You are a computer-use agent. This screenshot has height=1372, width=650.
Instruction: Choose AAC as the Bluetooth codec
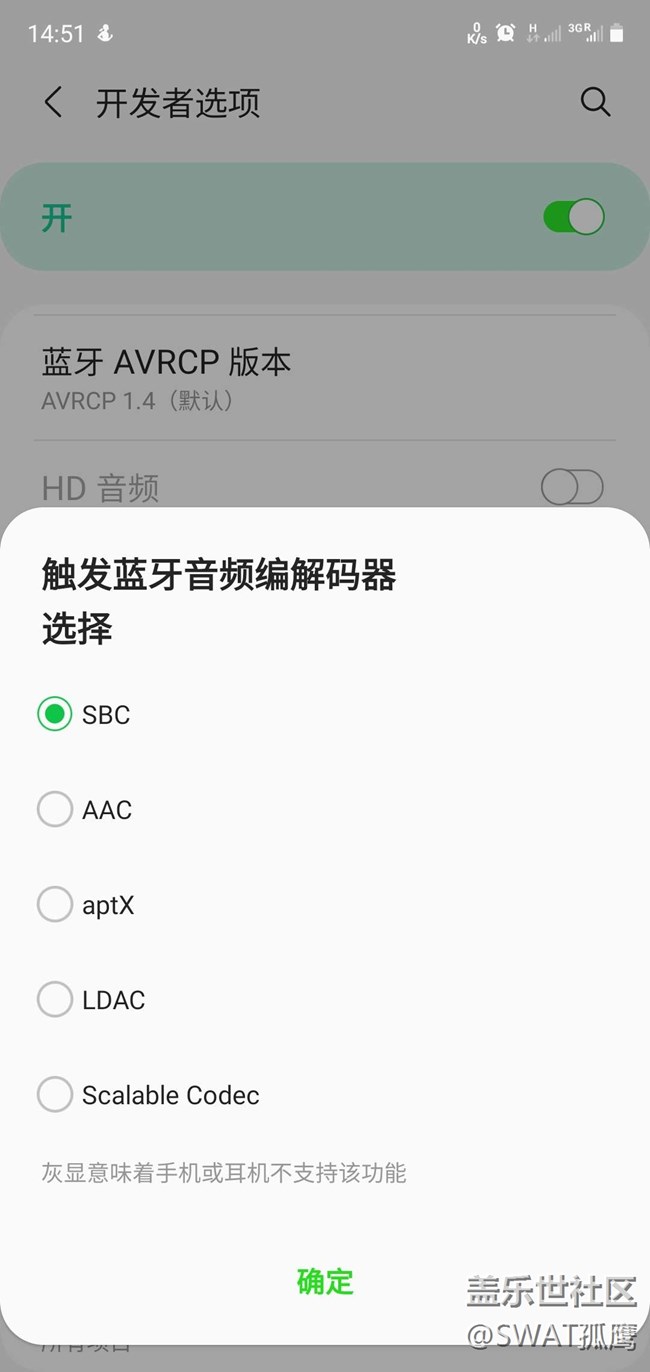coord(55,809)
